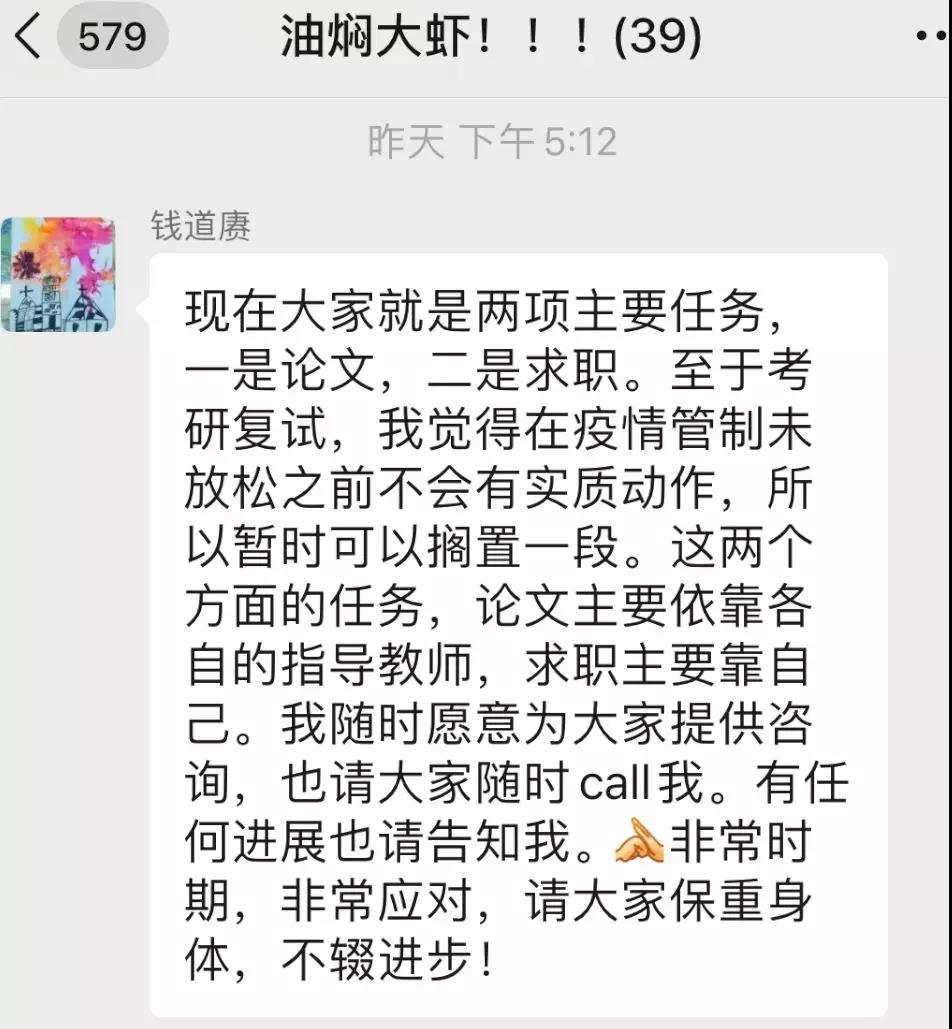
Task: Go back to the chat list
Action: [x=28, y=37]
